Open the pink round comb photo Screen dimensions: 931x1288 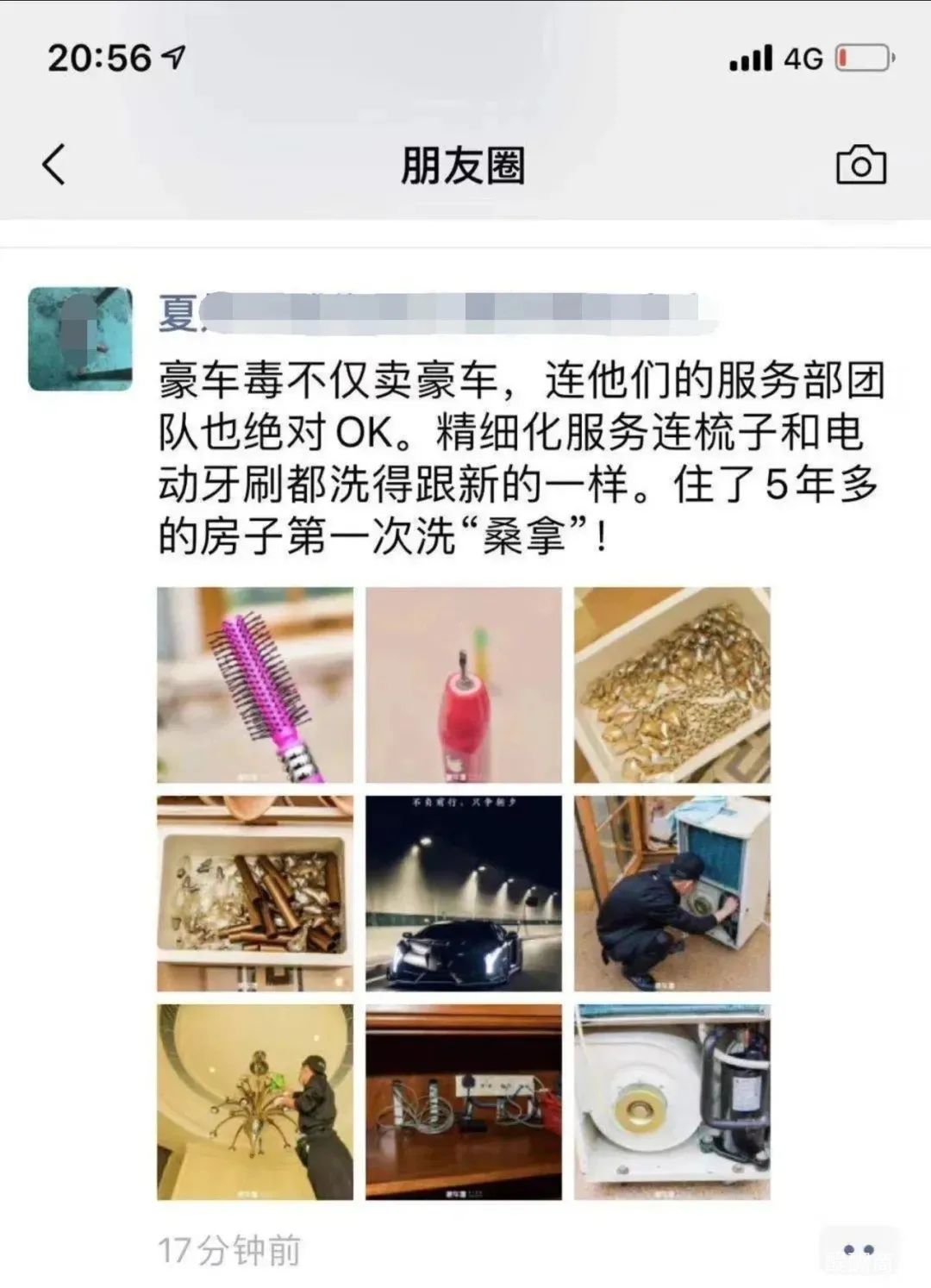point(256,683)
